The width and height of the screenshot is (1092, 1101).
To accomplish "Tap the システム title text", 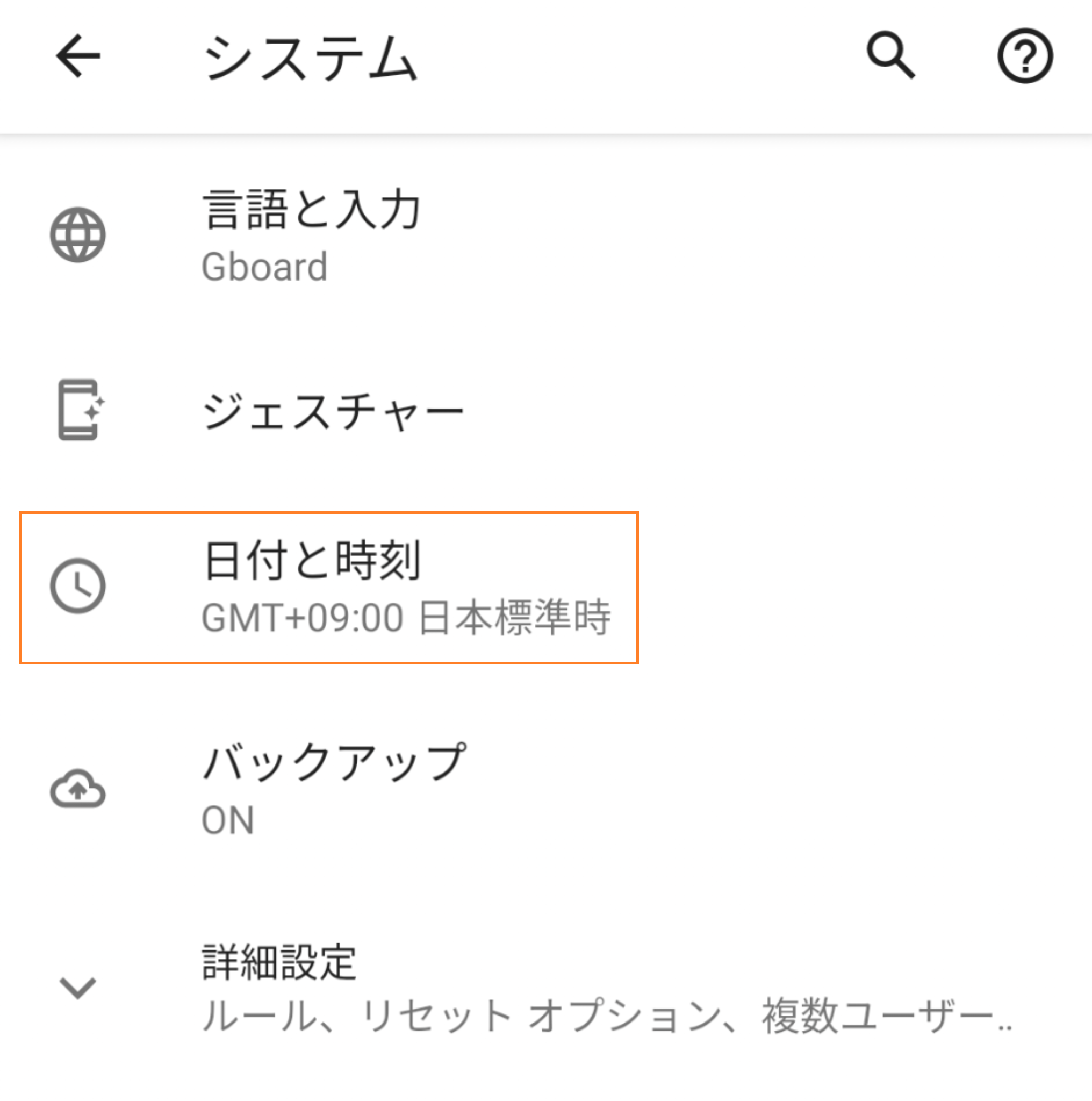I will pos(311,56).
